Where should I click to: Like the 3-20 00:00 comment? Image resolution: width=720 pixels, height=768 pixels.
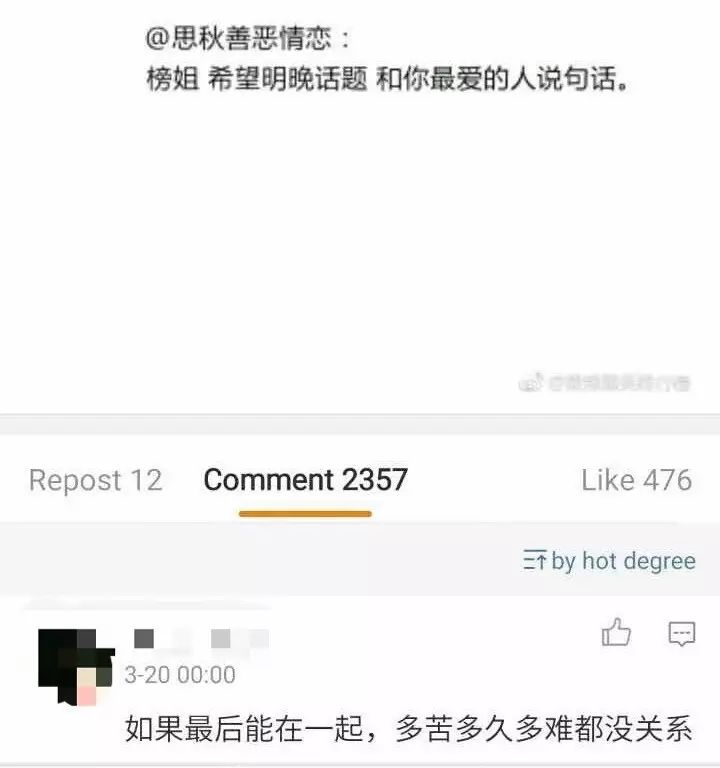coord(616,633)
